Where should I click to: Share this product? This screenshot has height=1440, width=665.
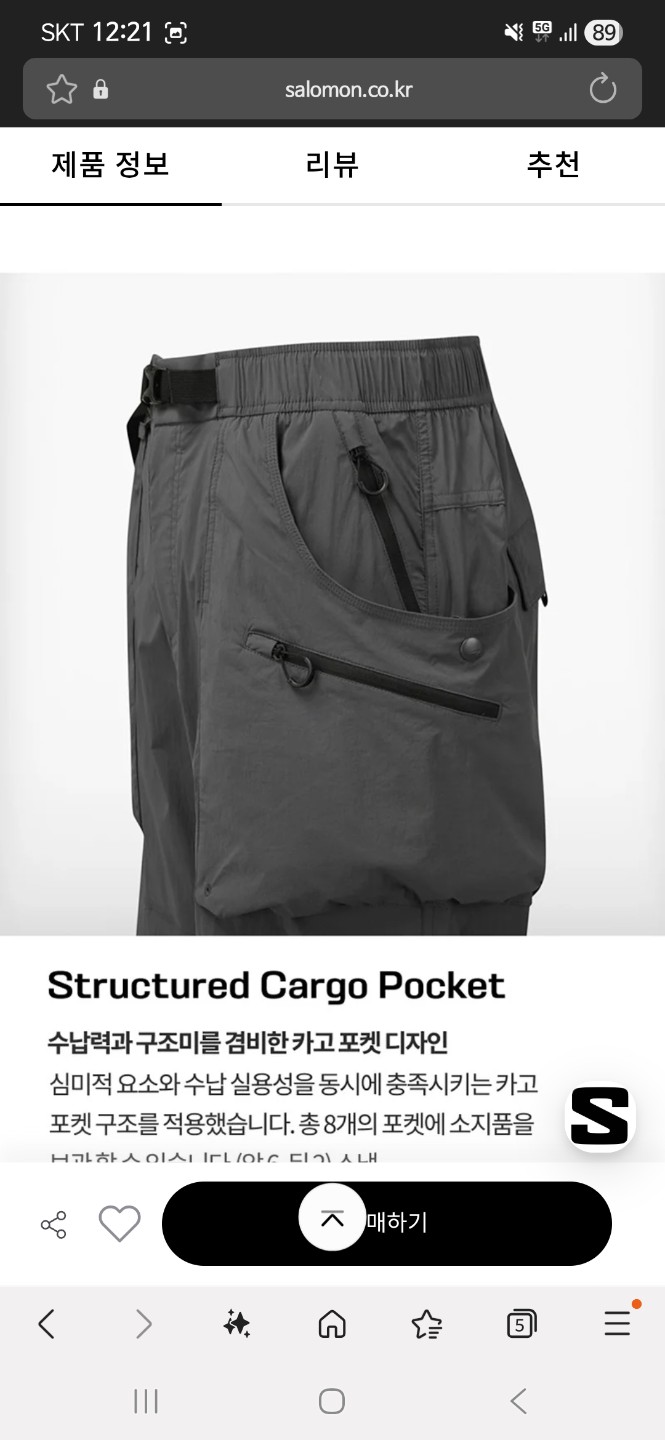click(x=53, y=1224)
